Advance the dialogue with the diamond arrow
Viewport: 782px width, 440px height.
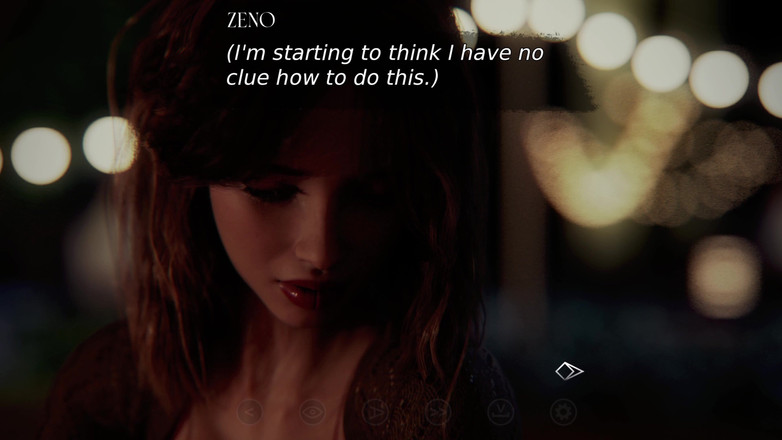coord(568,371)
